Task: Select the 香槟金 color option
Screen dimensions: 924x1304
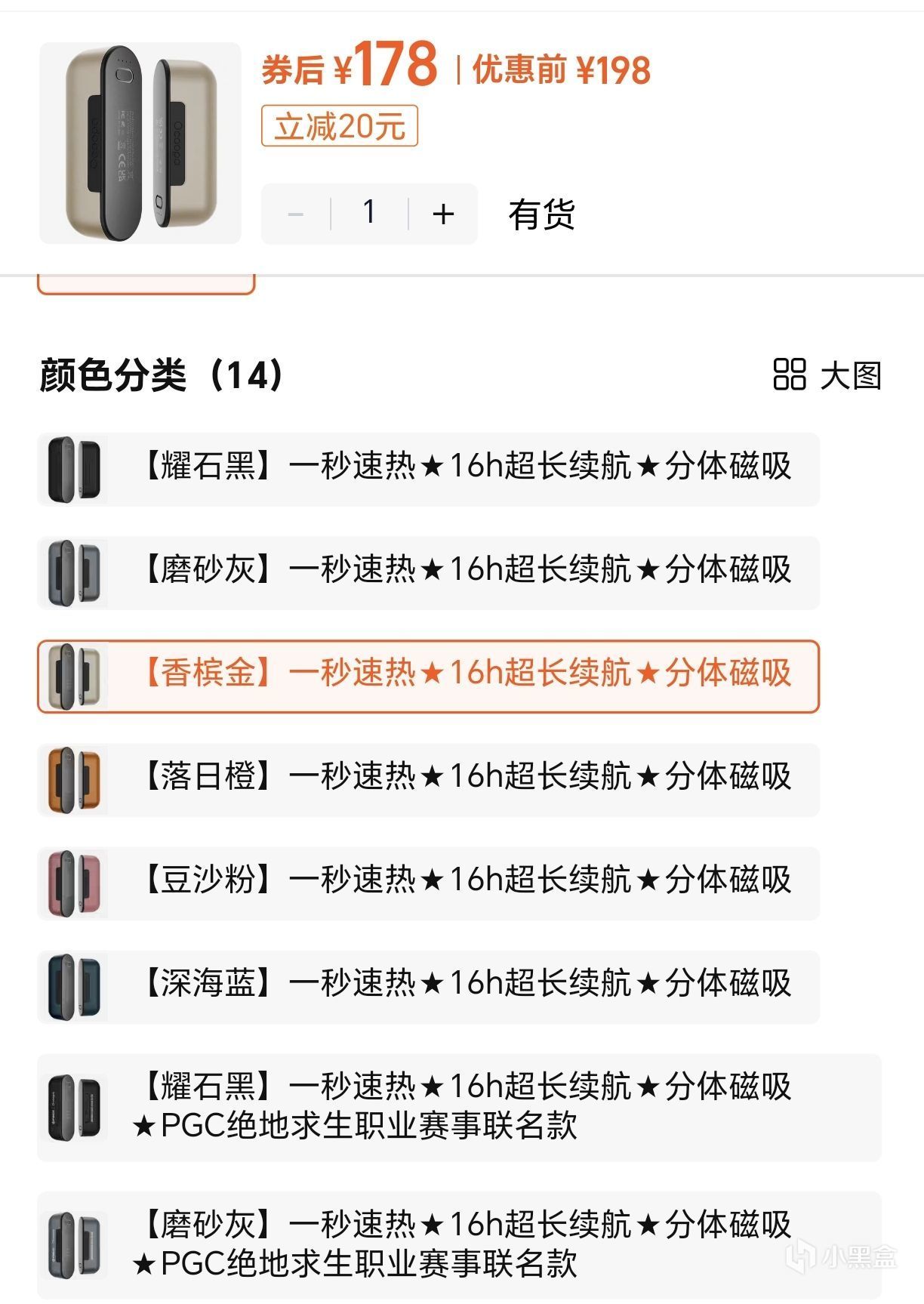Action: point(428,676)
